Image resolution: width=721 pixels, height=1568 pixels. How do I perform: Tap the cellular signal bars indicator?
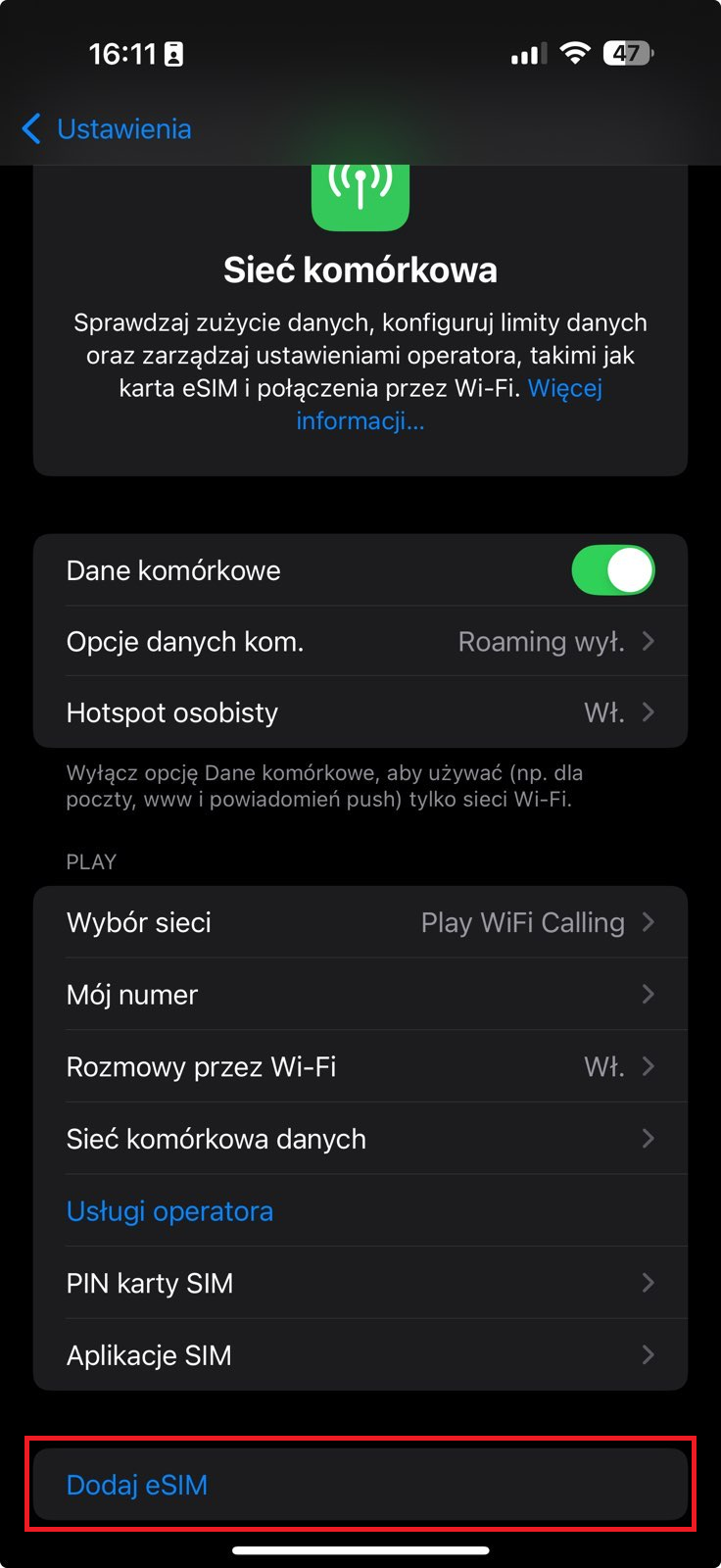(x=527, y=54)
